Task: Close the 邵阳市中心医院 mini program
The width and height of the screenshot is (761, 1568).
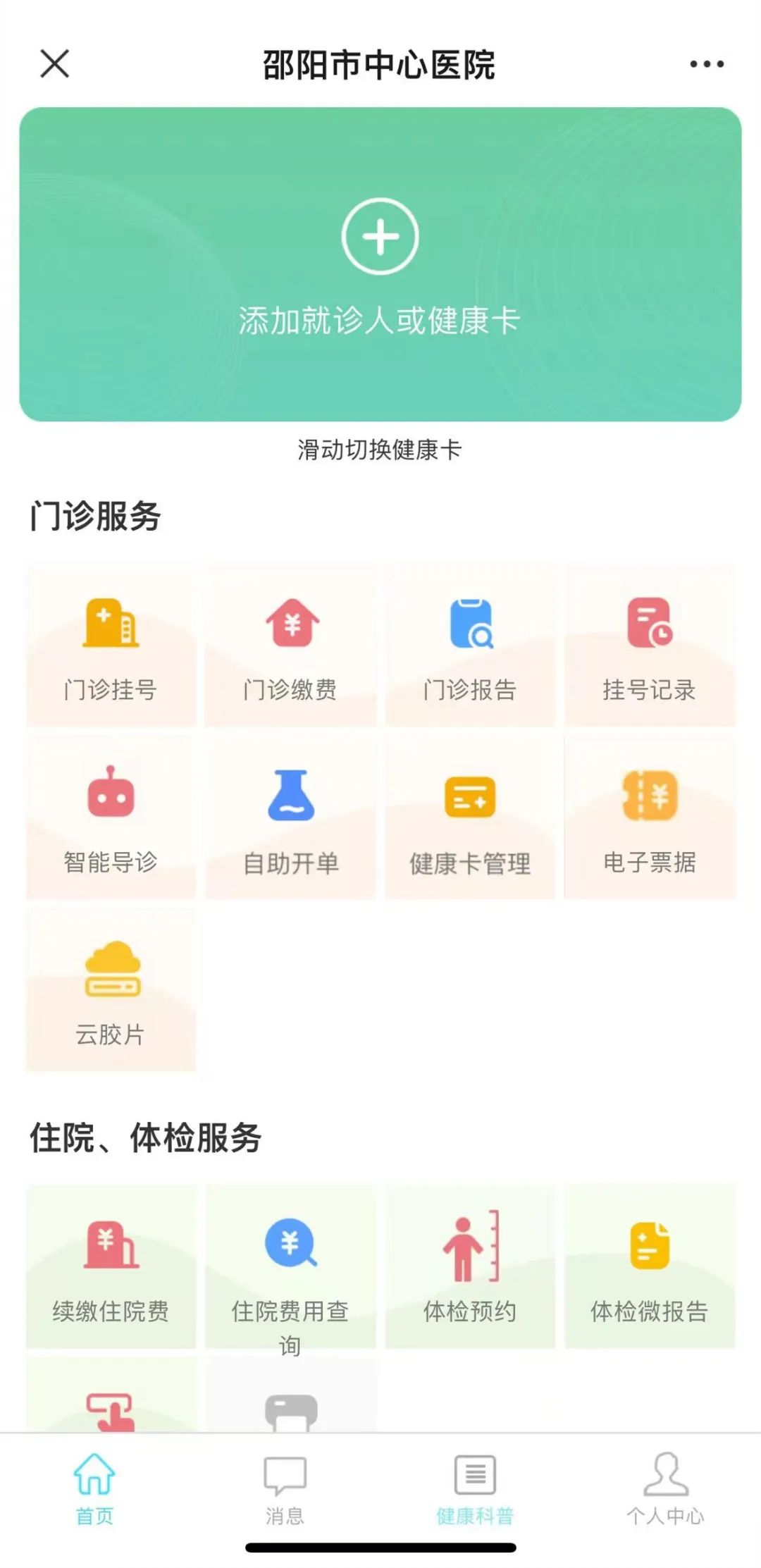Action: 54,63
